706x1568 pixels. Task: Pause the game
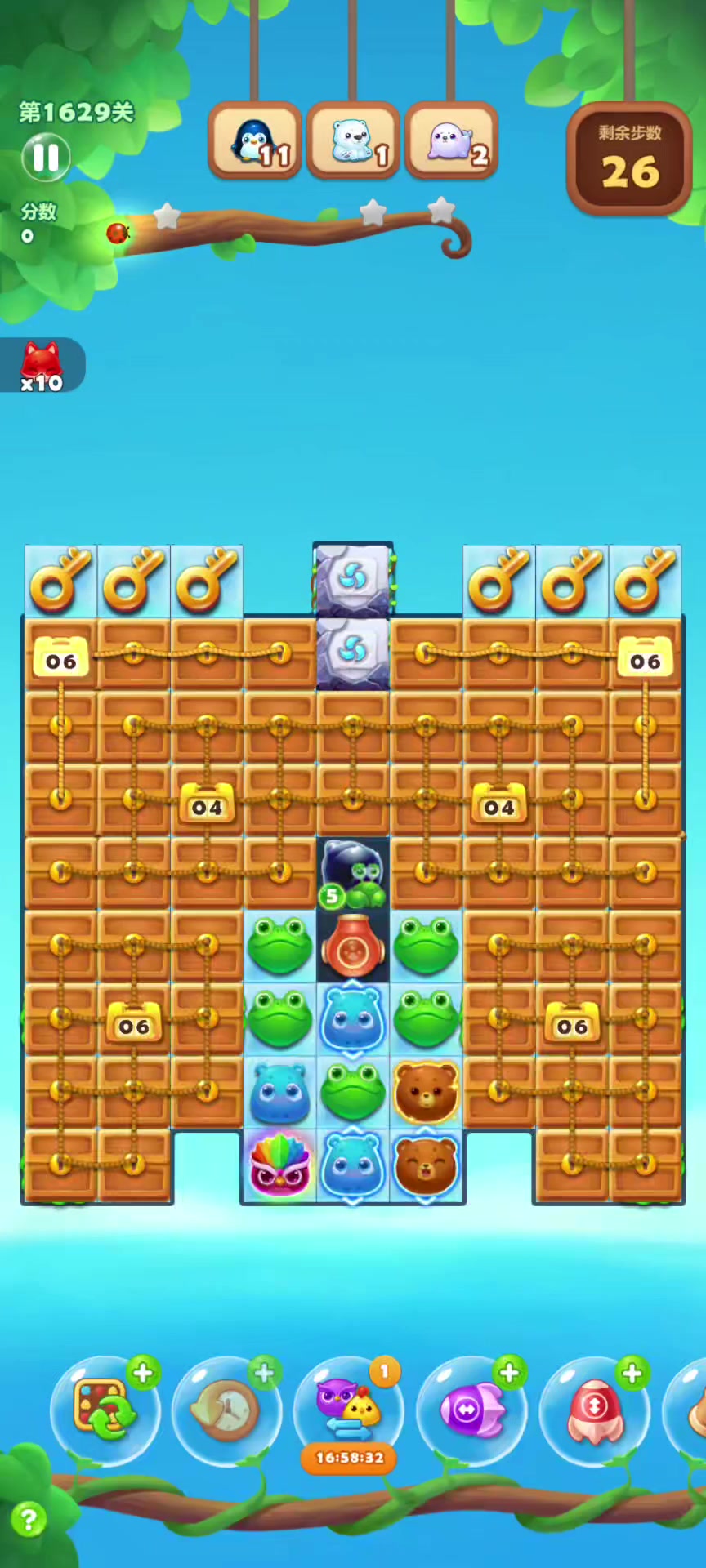[x=46, y=157]
